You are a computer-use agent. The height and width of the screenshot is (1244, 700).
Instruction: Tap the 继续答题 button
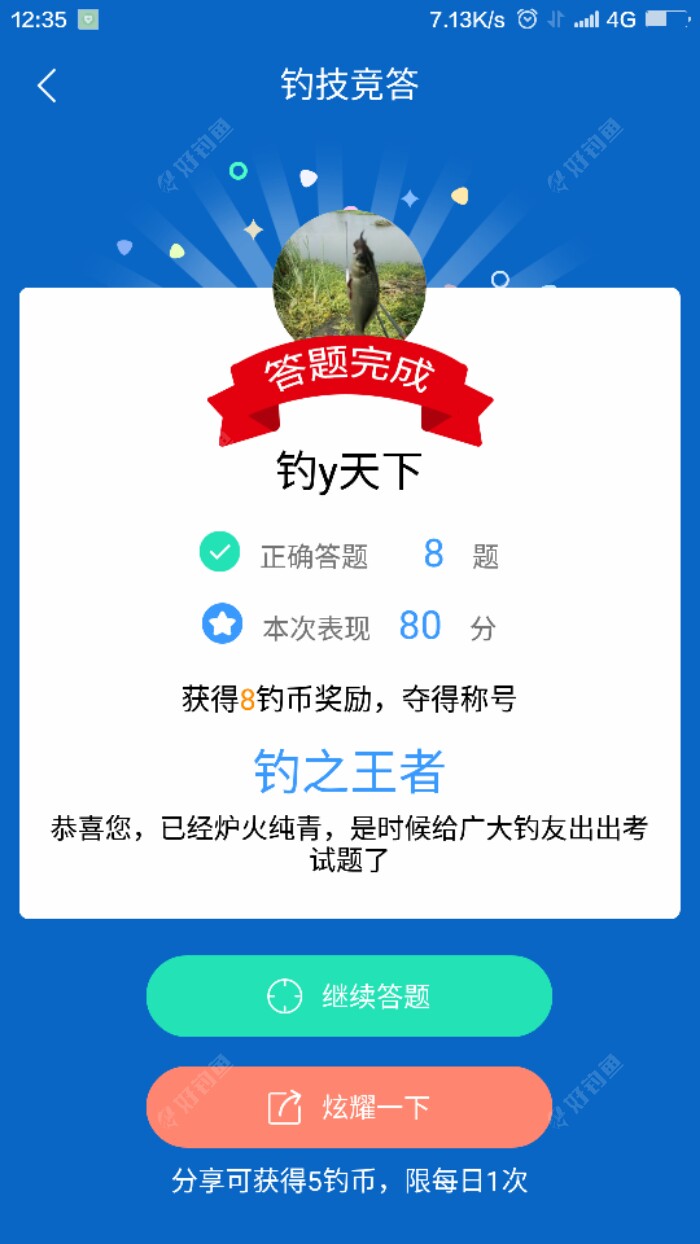(x=349, y=996)
